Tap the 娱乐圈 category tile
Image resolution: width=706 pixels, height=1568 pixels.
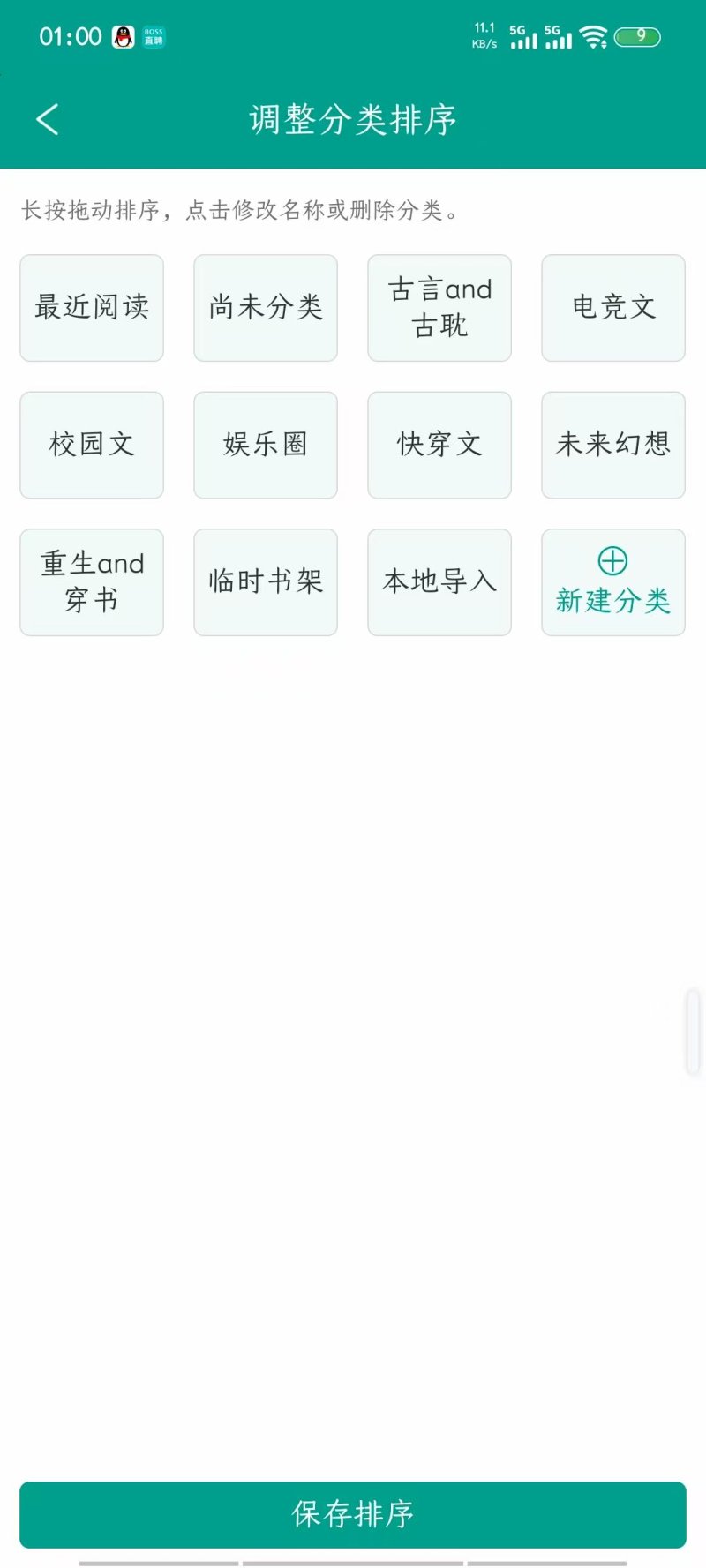266,445
